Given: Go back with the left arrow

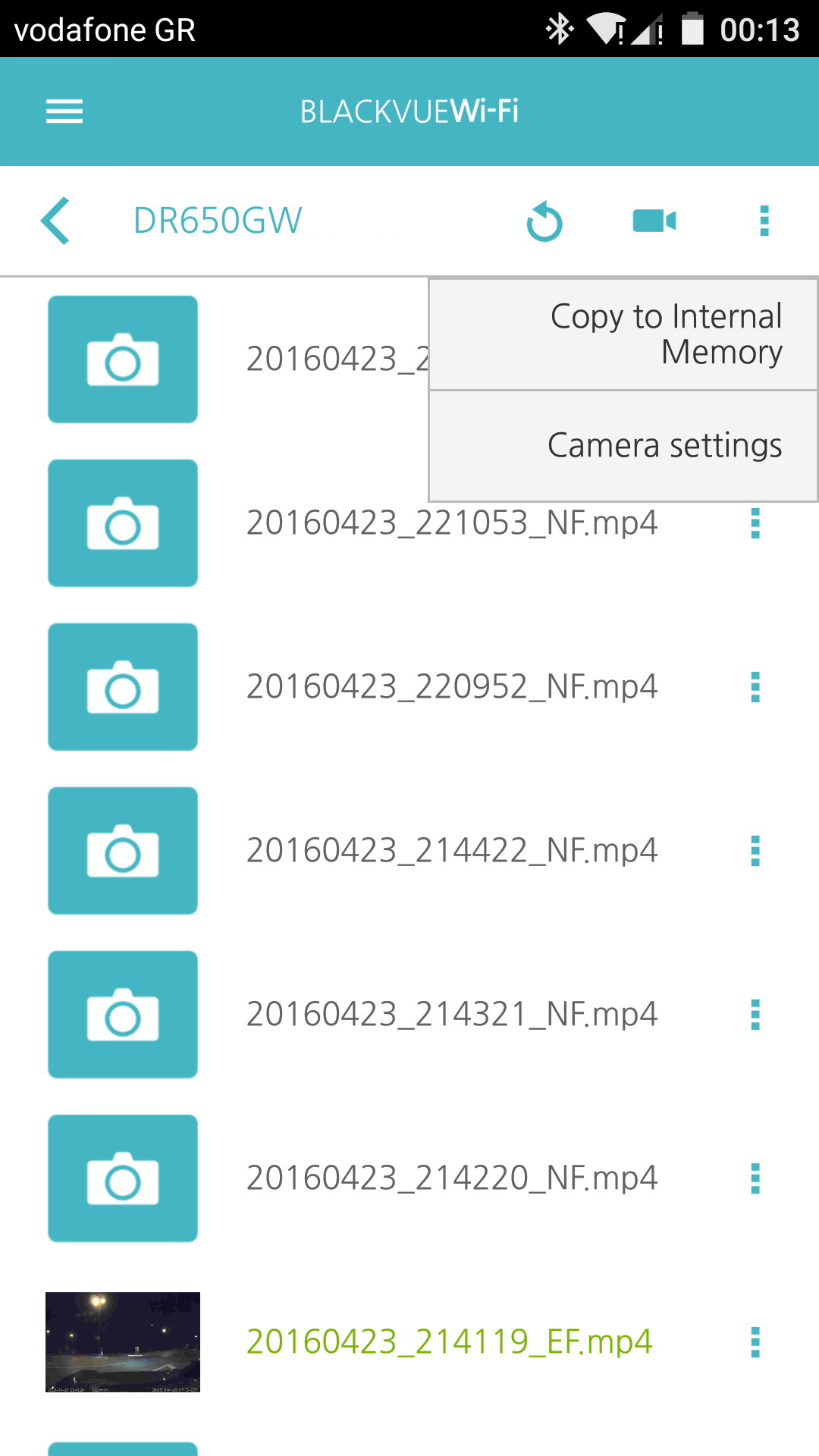Looking at the screenshot, I should tap(55, 221).
